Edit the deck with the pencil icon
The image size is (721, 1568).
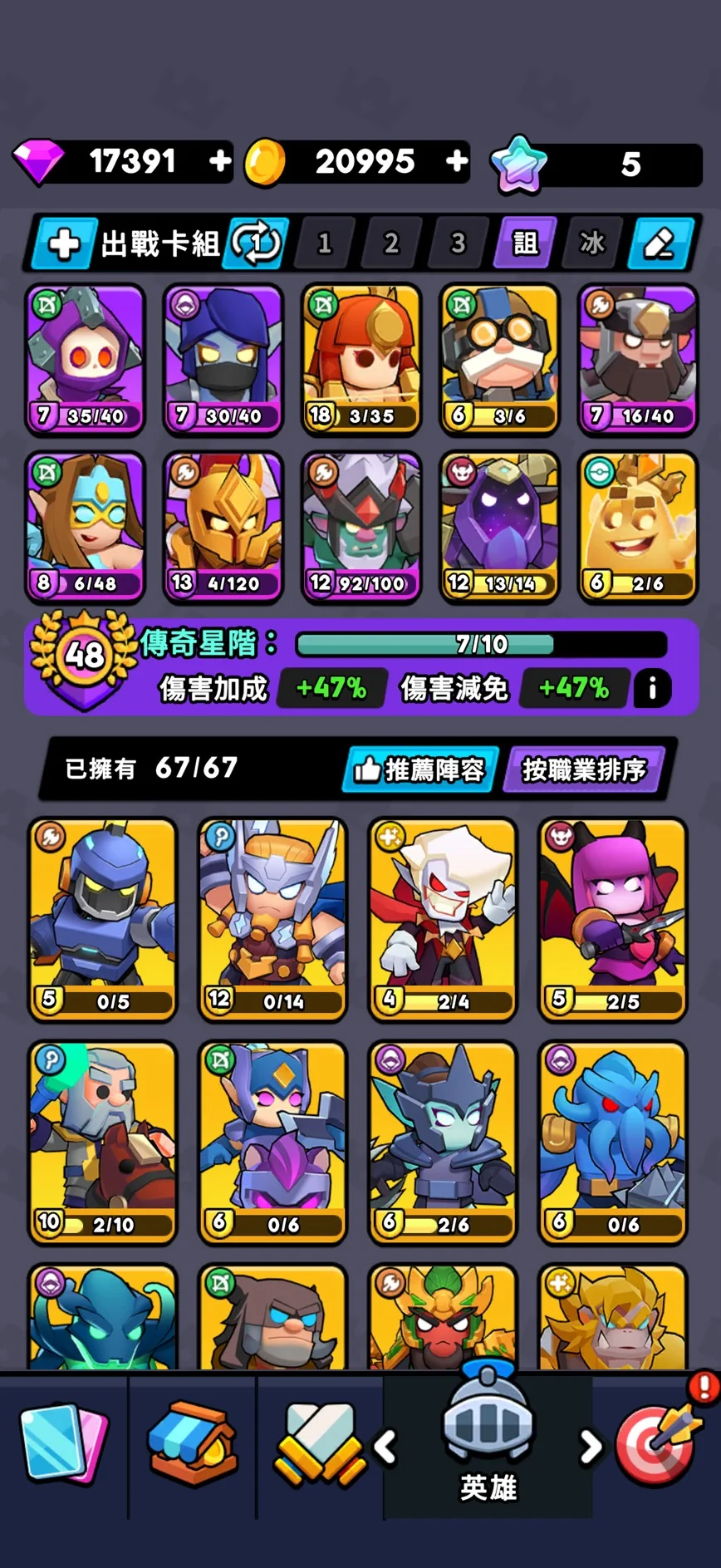click(660, 243)
